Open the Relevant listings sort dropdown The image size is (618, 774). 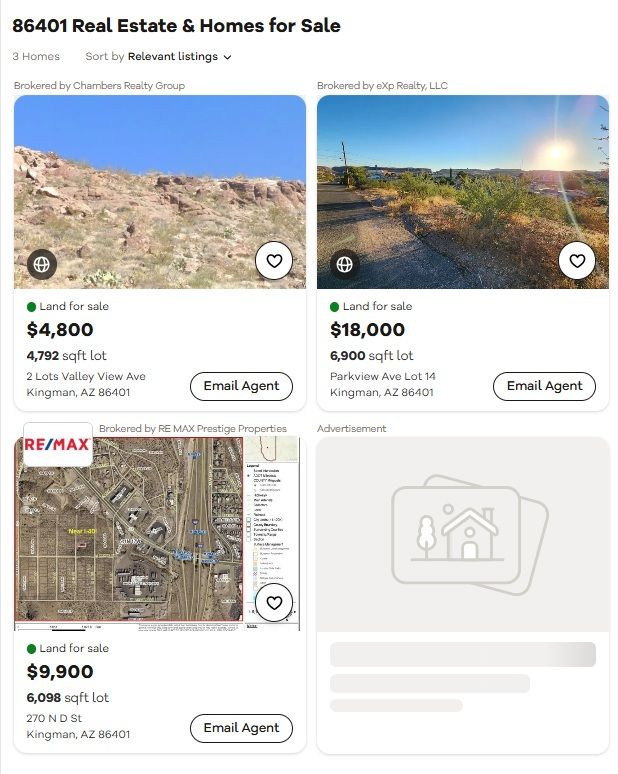click(x=179, y=57)
